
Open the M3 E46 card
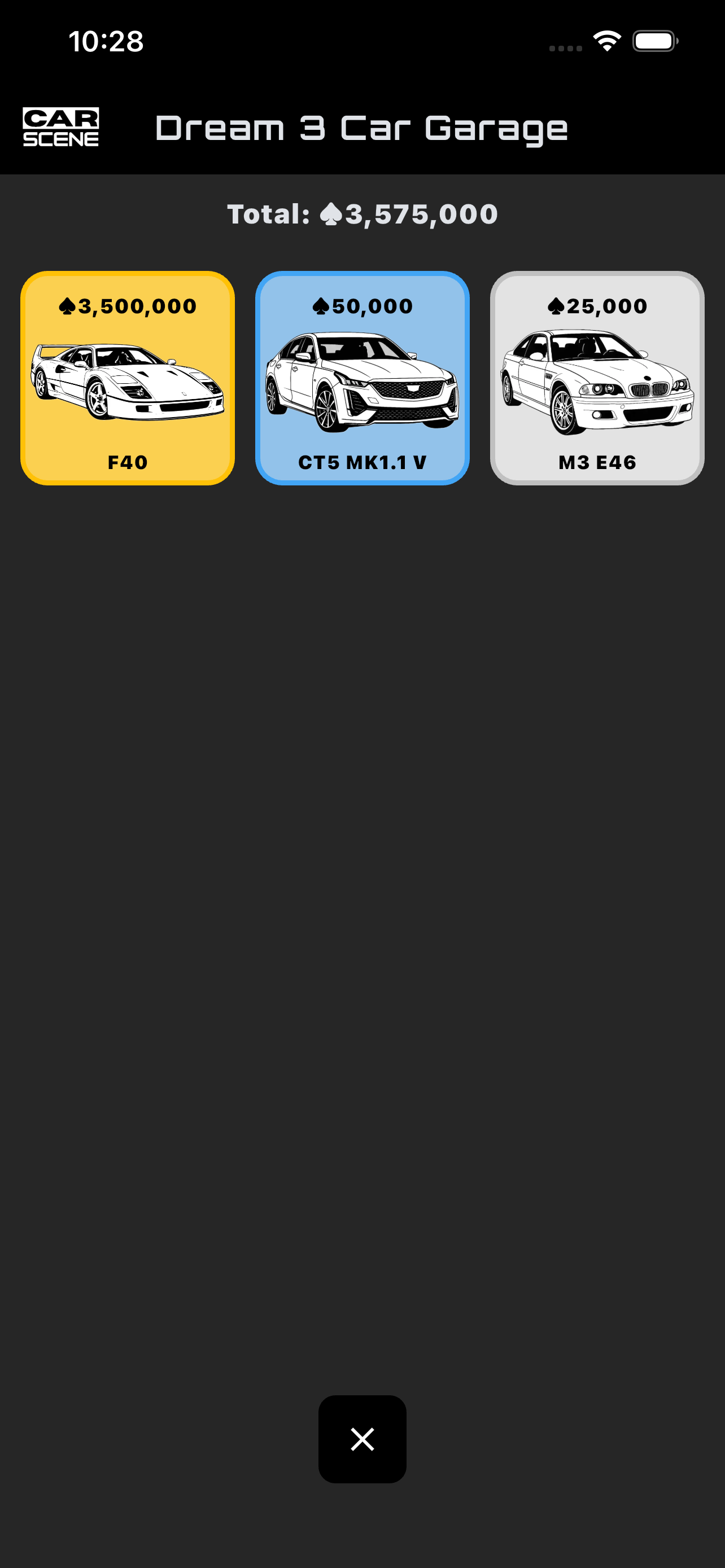597,378
